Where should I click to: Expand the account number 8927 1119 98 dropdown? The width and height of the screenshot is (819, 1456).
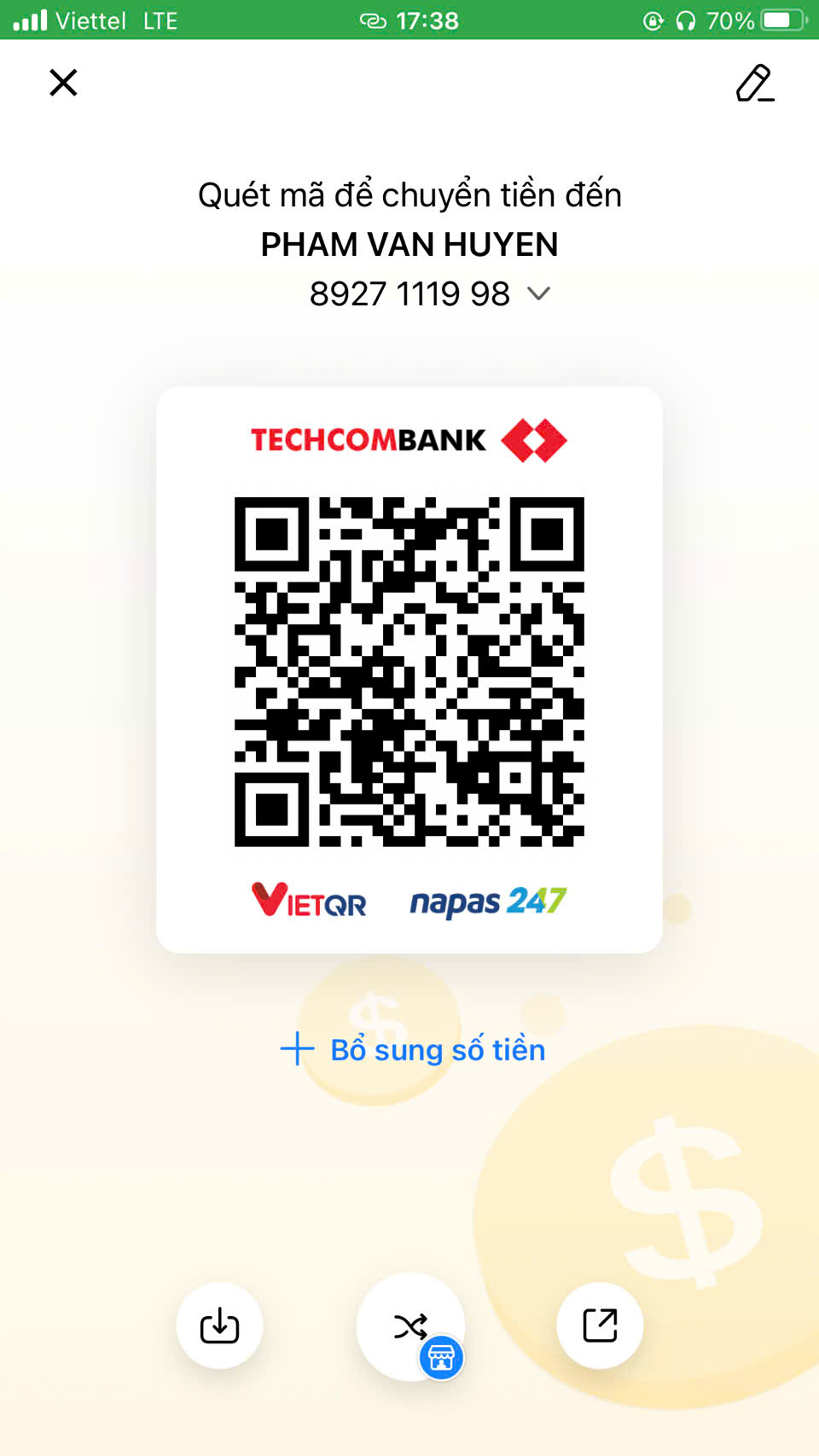coord(538,293)
